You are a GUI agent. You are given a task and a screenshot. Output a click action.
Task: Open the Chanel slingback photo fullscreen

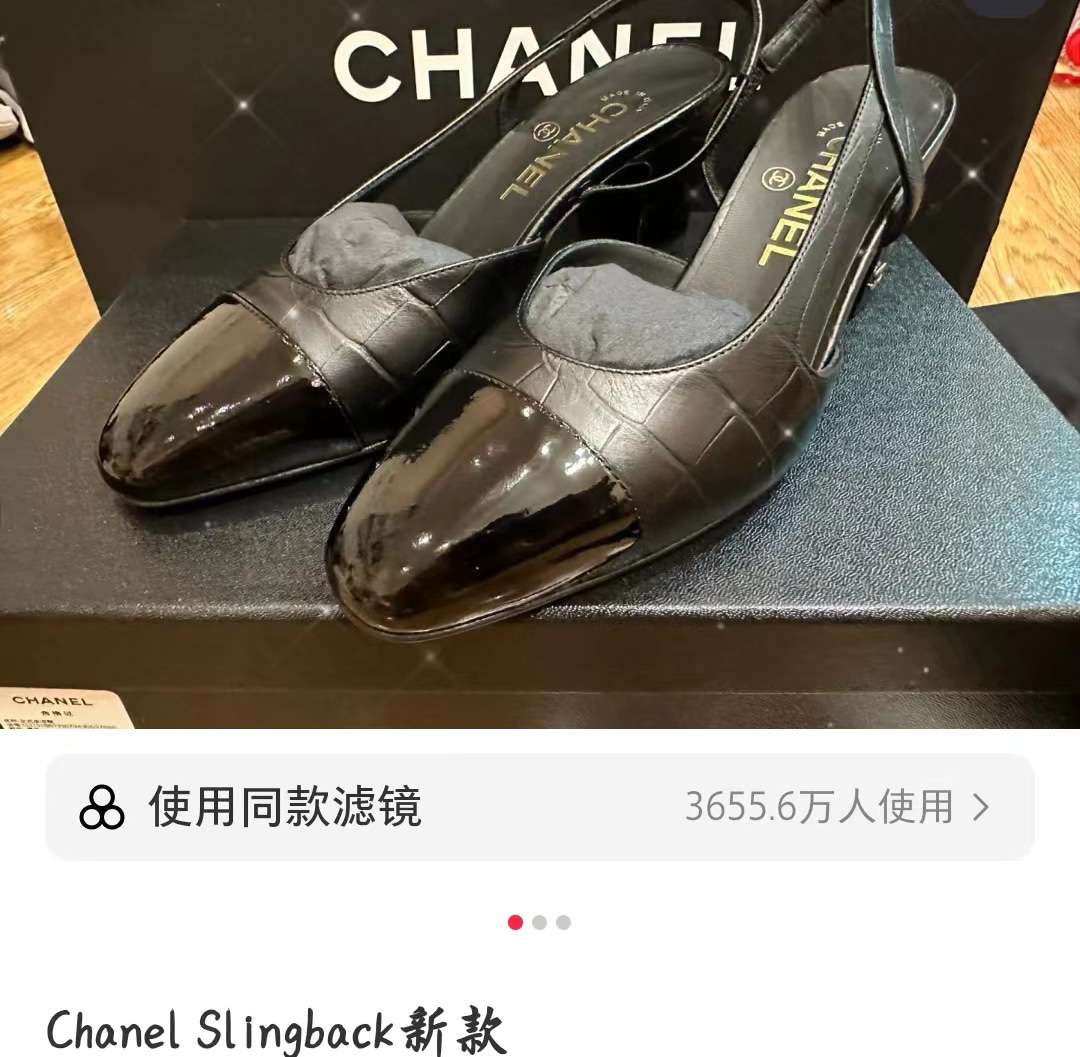pos(540,364)
